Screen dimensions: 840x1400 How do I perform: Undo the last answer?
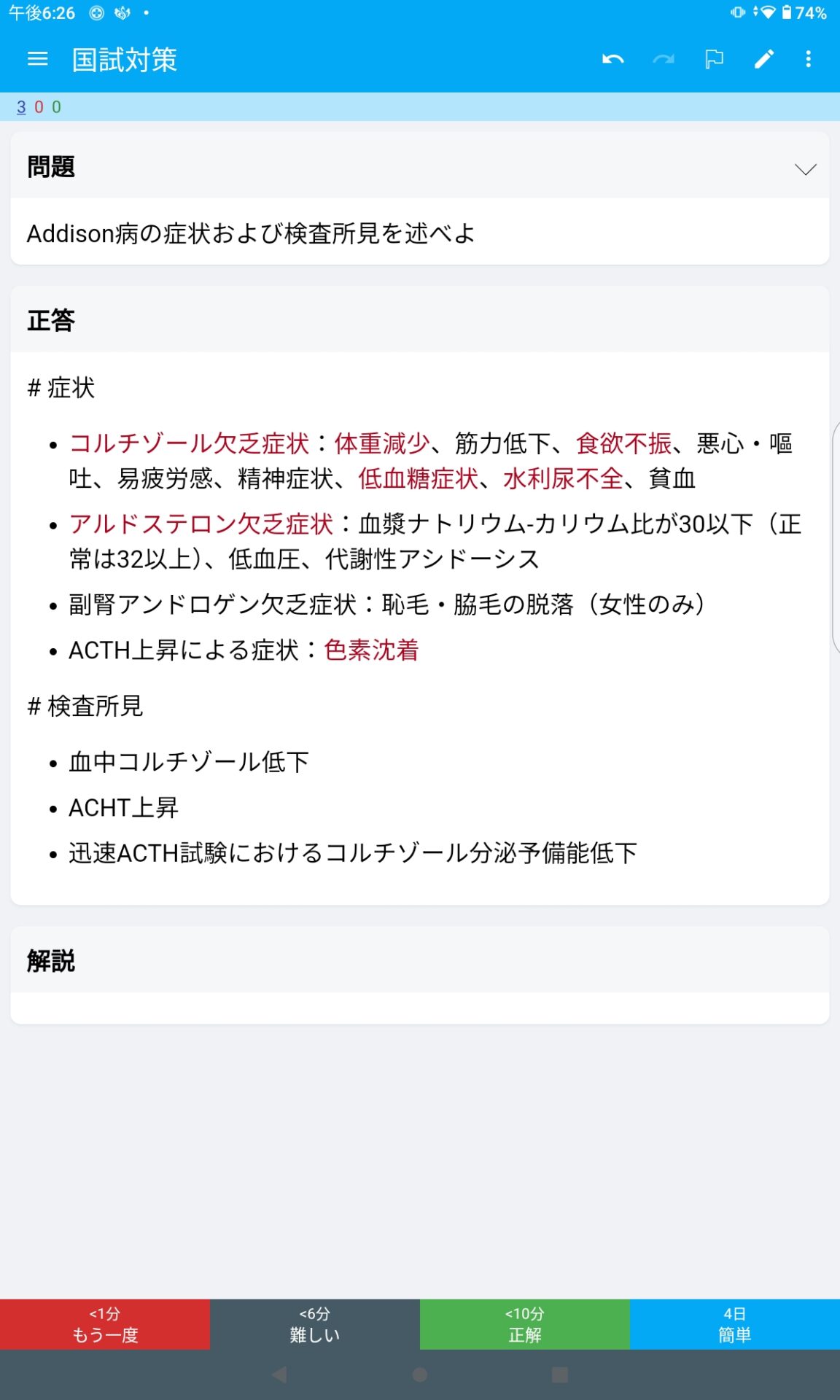point(612,59)
